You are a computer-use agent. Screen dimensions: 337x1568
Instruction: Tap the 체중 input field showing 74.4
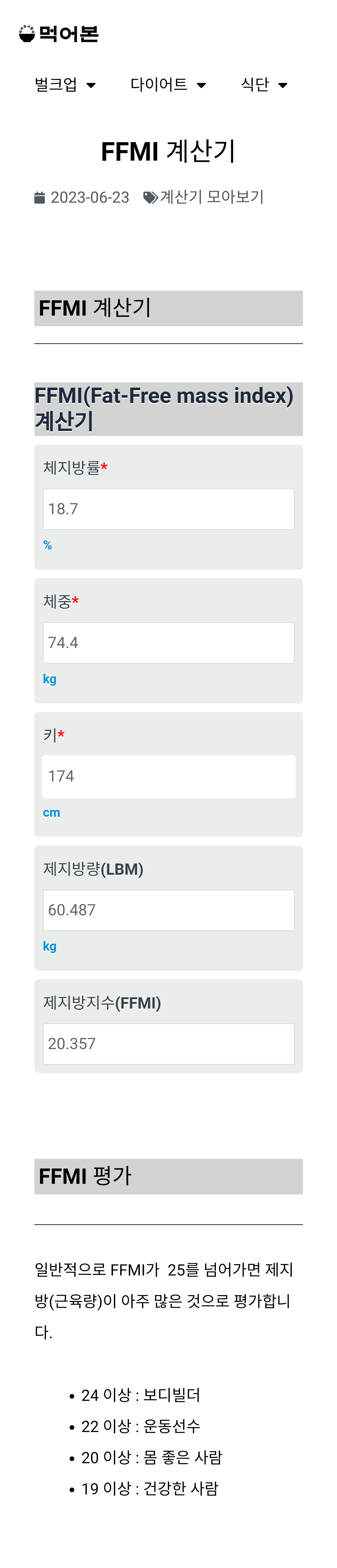tap(168, 643)
